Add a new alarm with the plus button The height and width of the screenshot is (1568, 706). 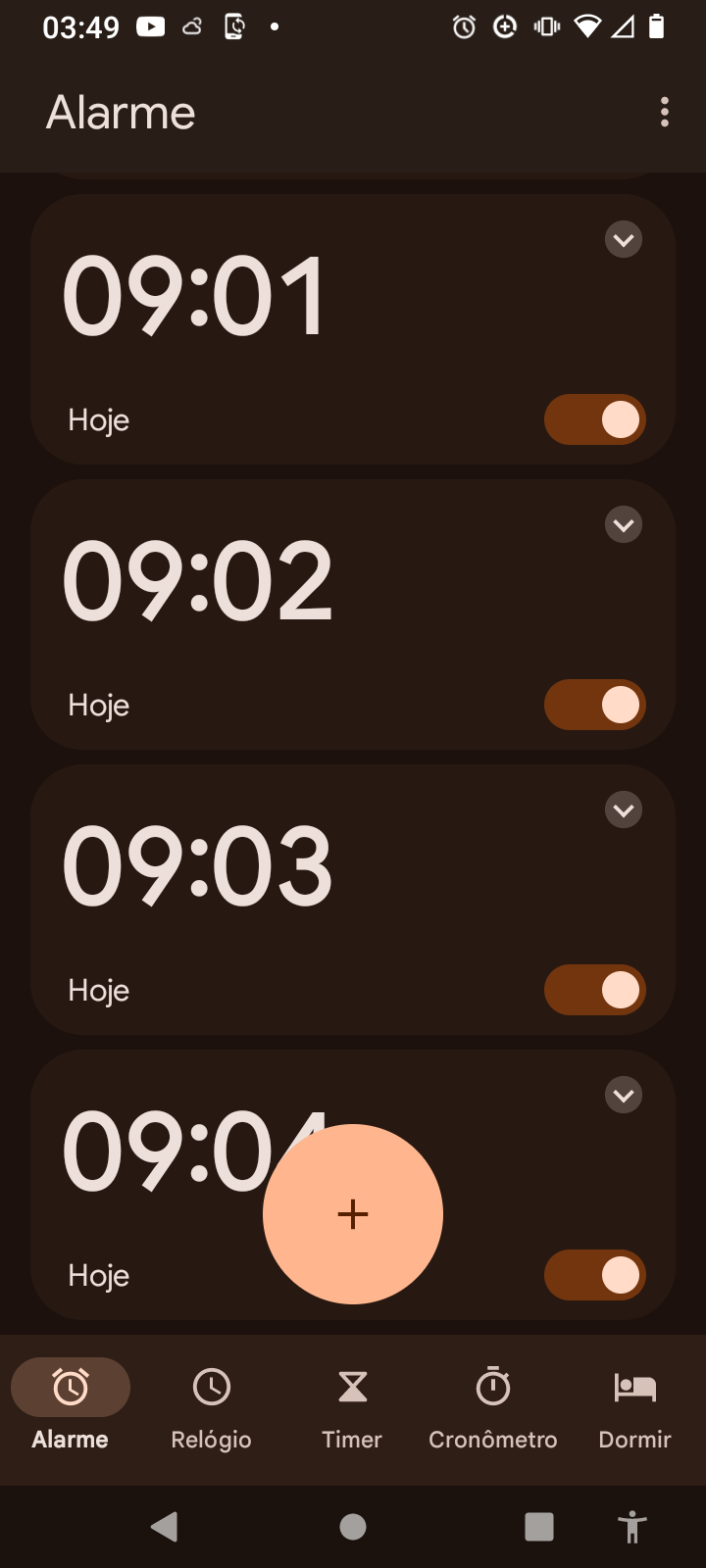tap(353, 1214)
